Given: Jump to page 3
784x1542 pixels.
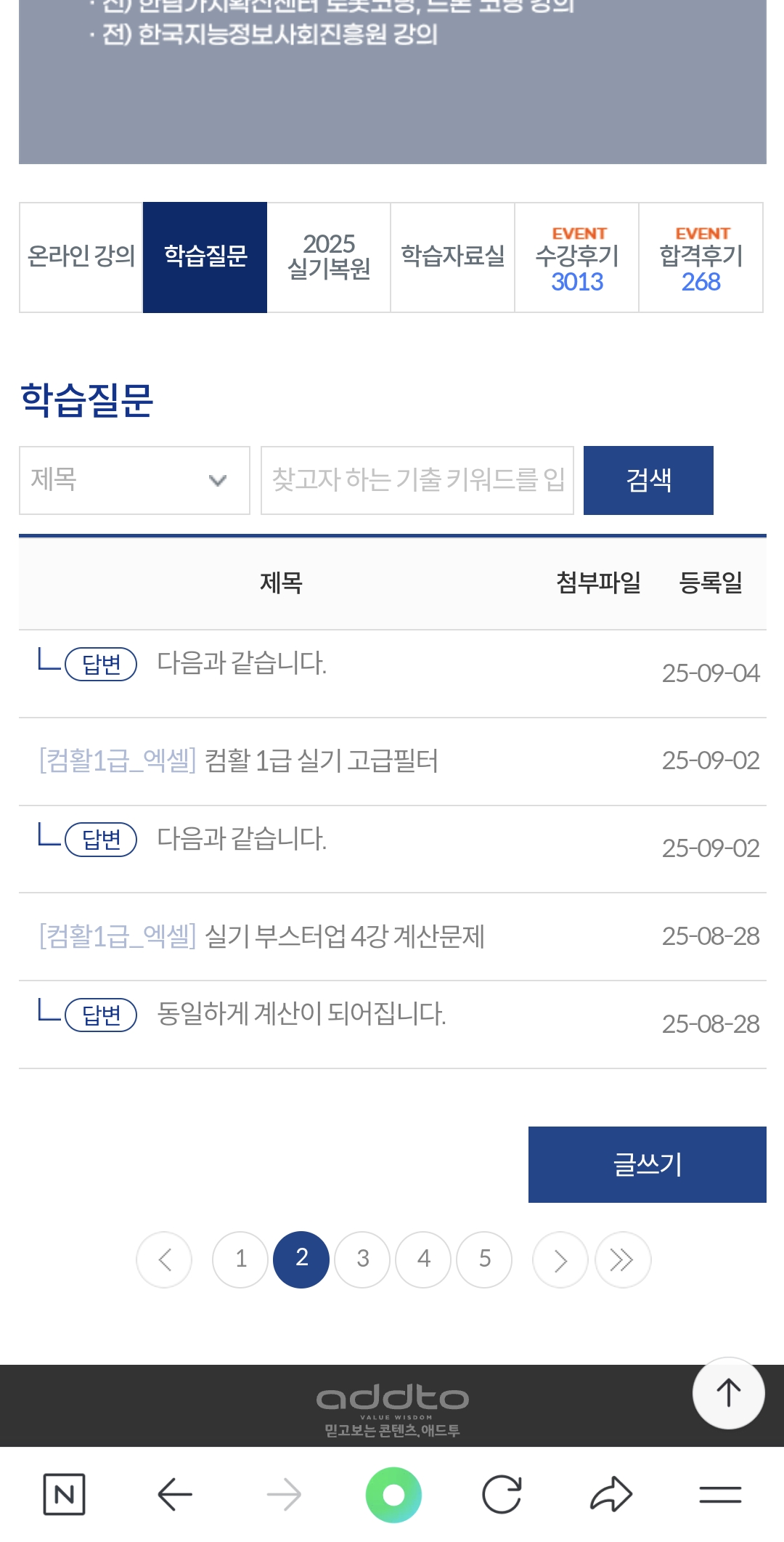Looking at the screenshot, I should 362,1259.
